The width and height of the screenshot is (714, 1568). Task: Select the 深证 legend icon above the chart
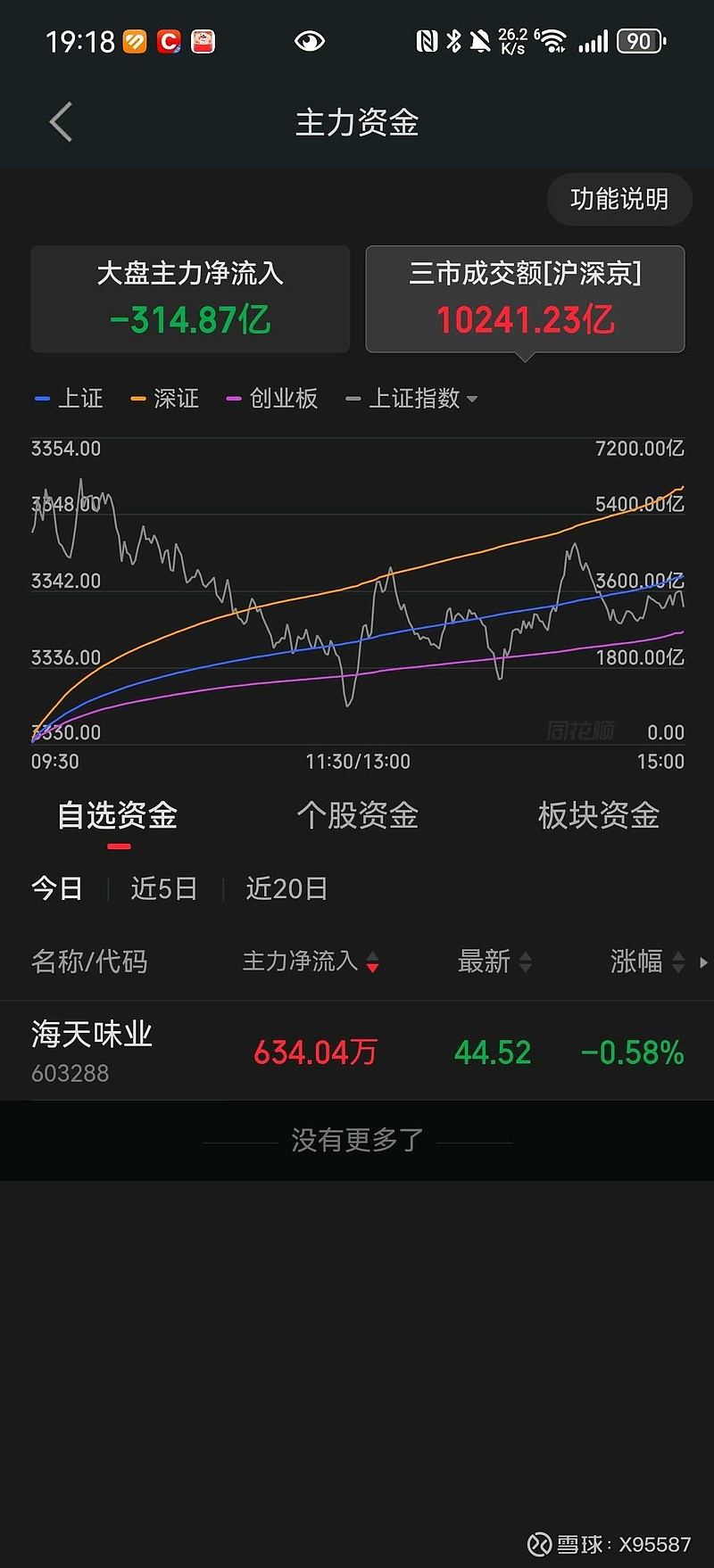[x=138, y=399]
